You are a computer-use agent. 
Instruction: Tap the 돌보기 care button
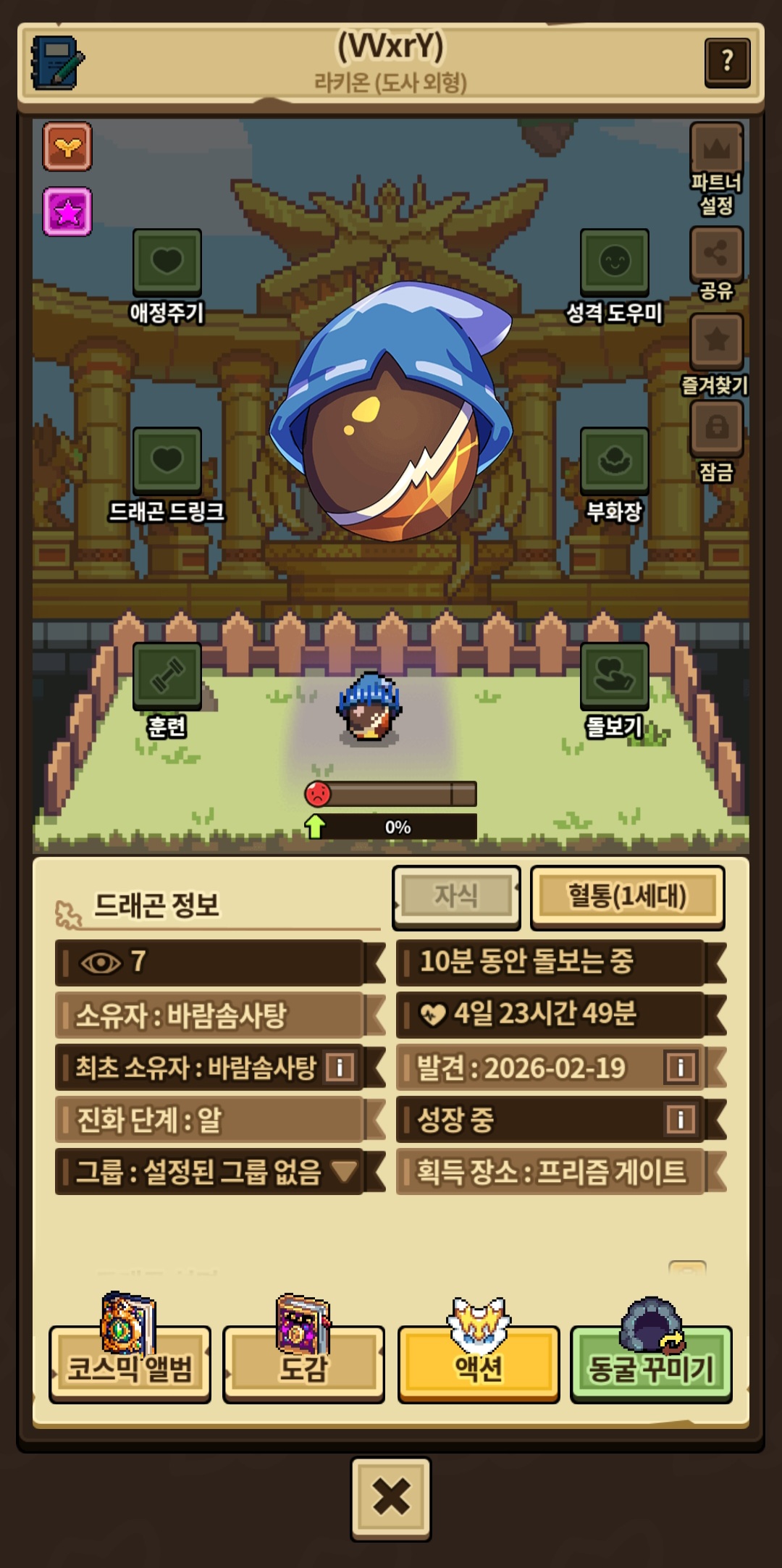click(x=614, y=675)
